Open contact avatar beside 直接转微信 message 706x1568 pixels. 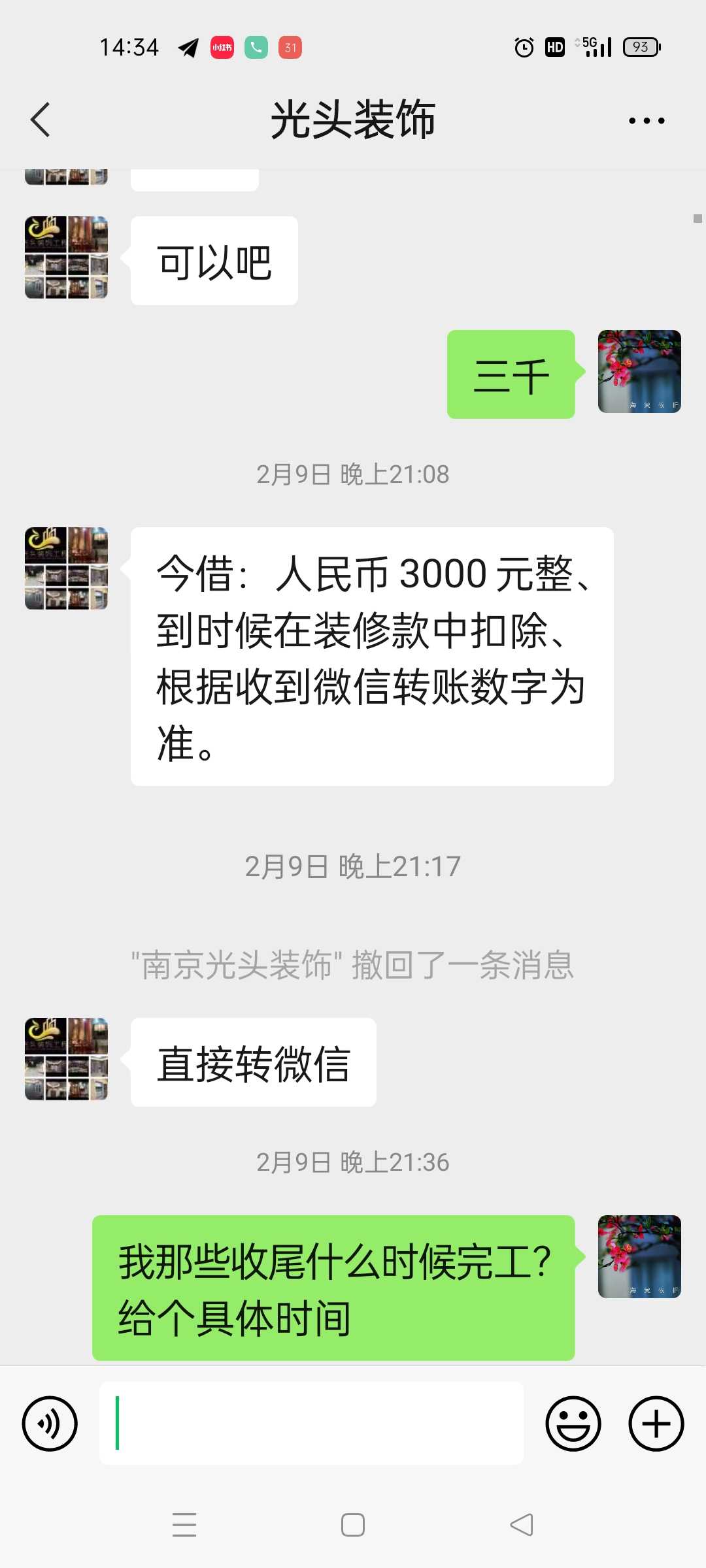click(x=66, y=1059)
